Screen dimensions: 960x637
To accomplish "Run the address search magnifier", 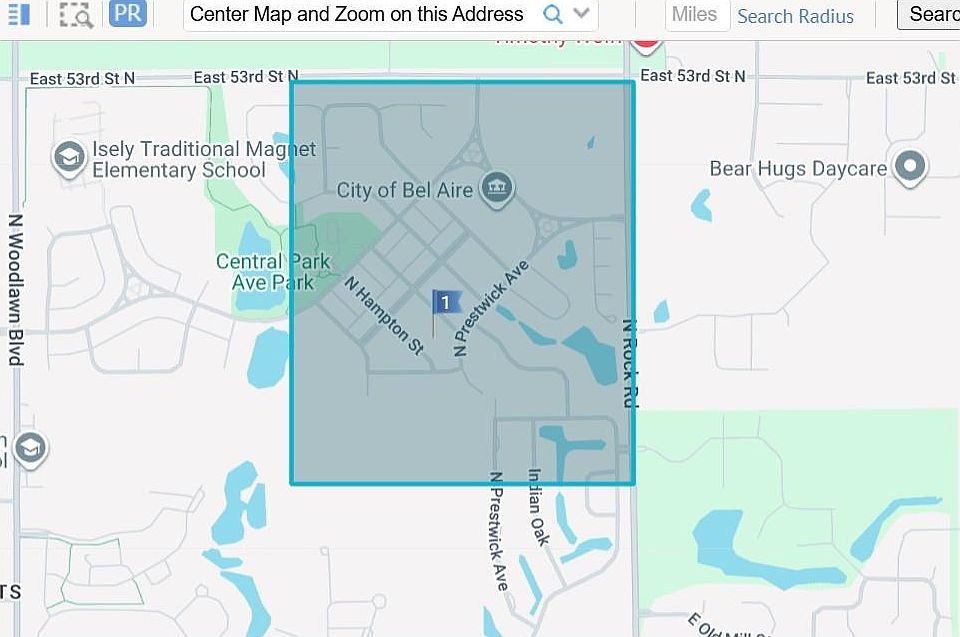I will tap(552, 14).
